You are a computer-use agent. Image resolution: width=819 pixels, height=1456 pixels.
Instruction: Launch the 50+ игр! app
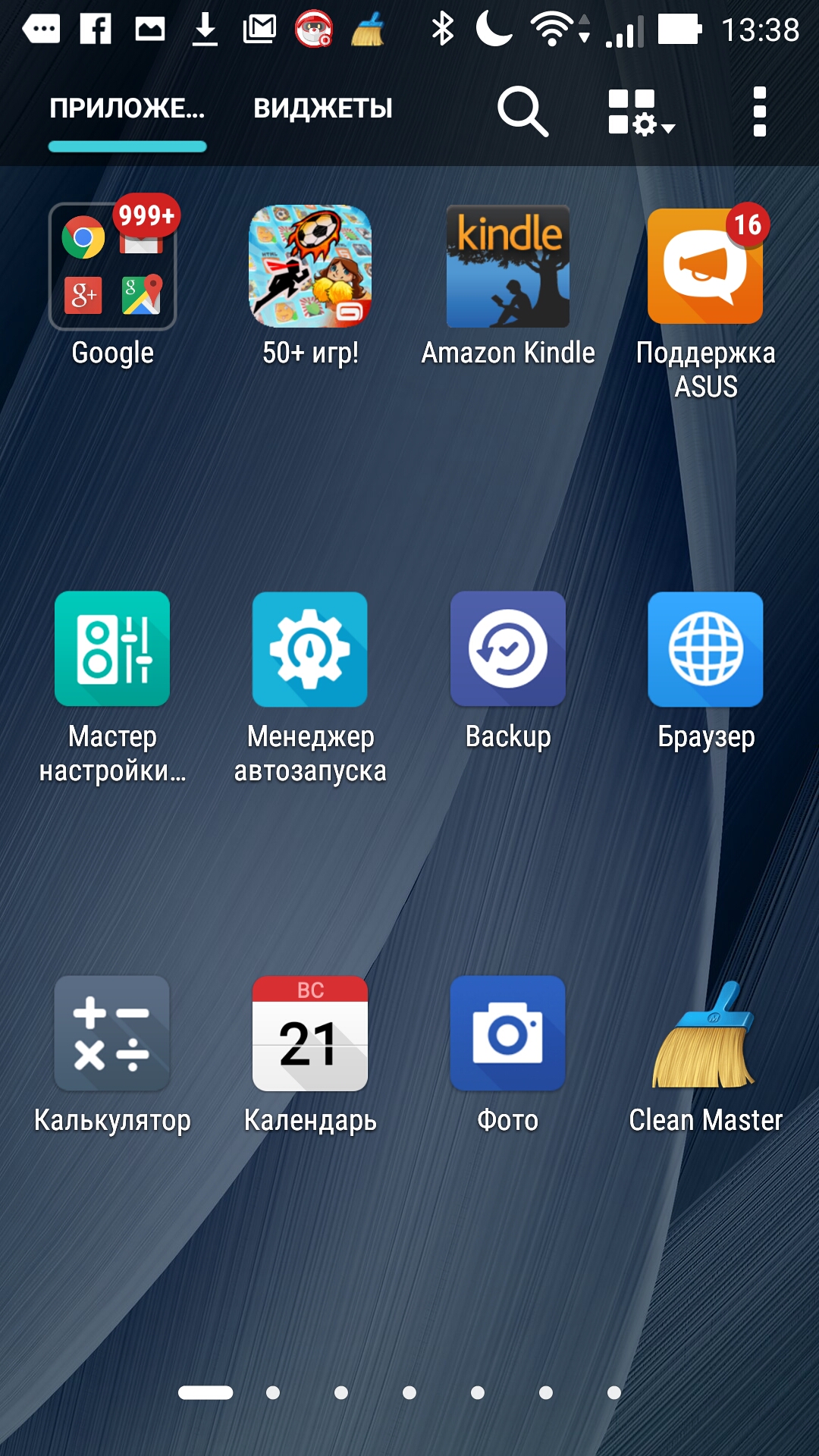pos(310,266)
